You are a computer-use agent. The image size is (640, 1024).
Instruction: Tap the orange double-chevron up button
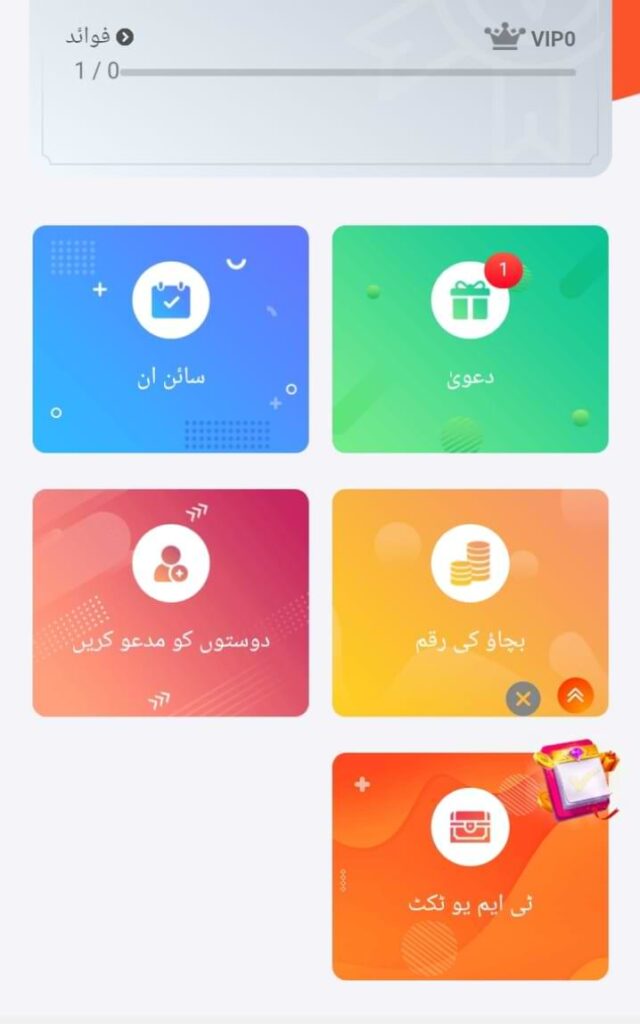click(575, 697)
